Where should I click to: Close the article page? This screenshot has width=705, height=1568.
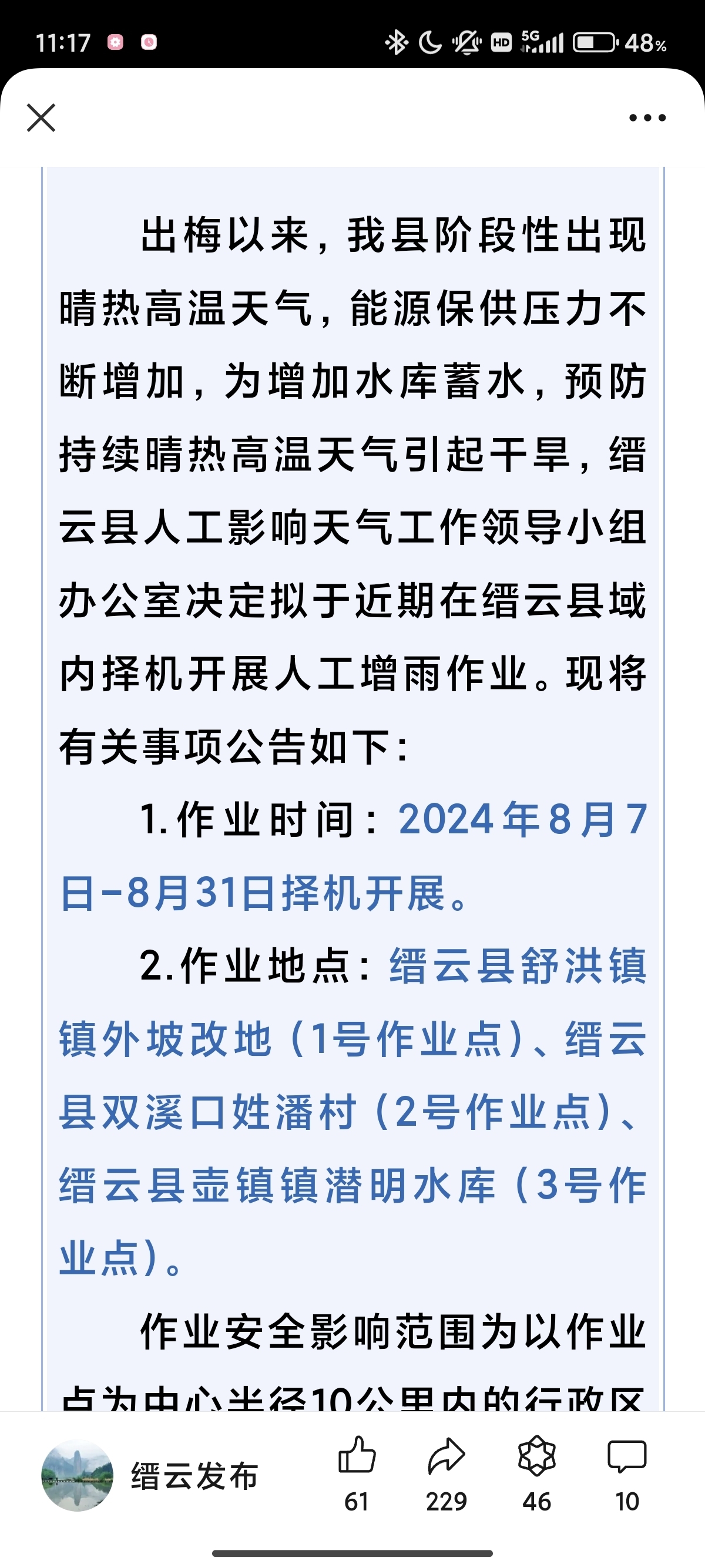(x=41, y=117)
